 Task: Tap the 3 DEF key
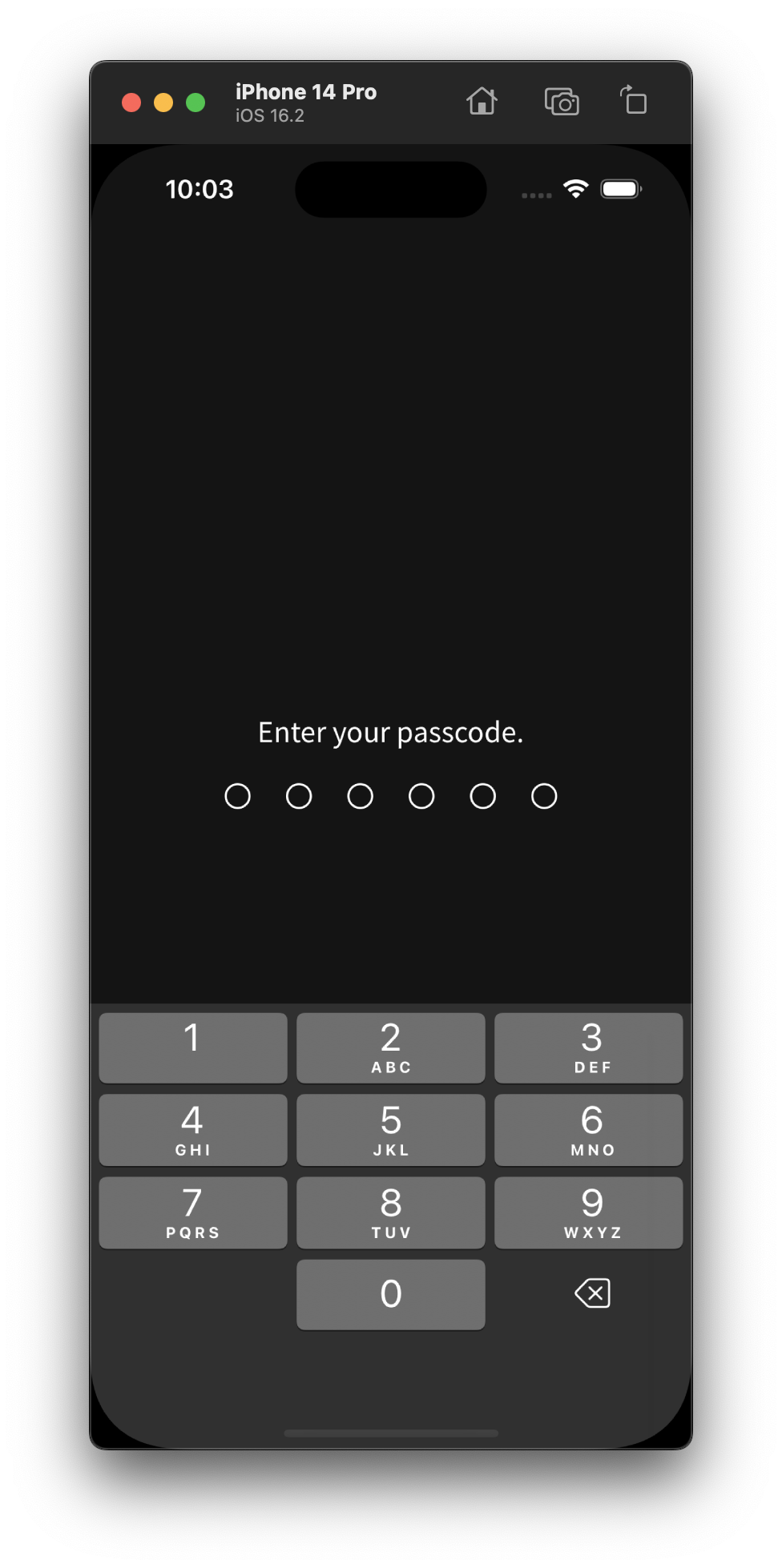588,1047
